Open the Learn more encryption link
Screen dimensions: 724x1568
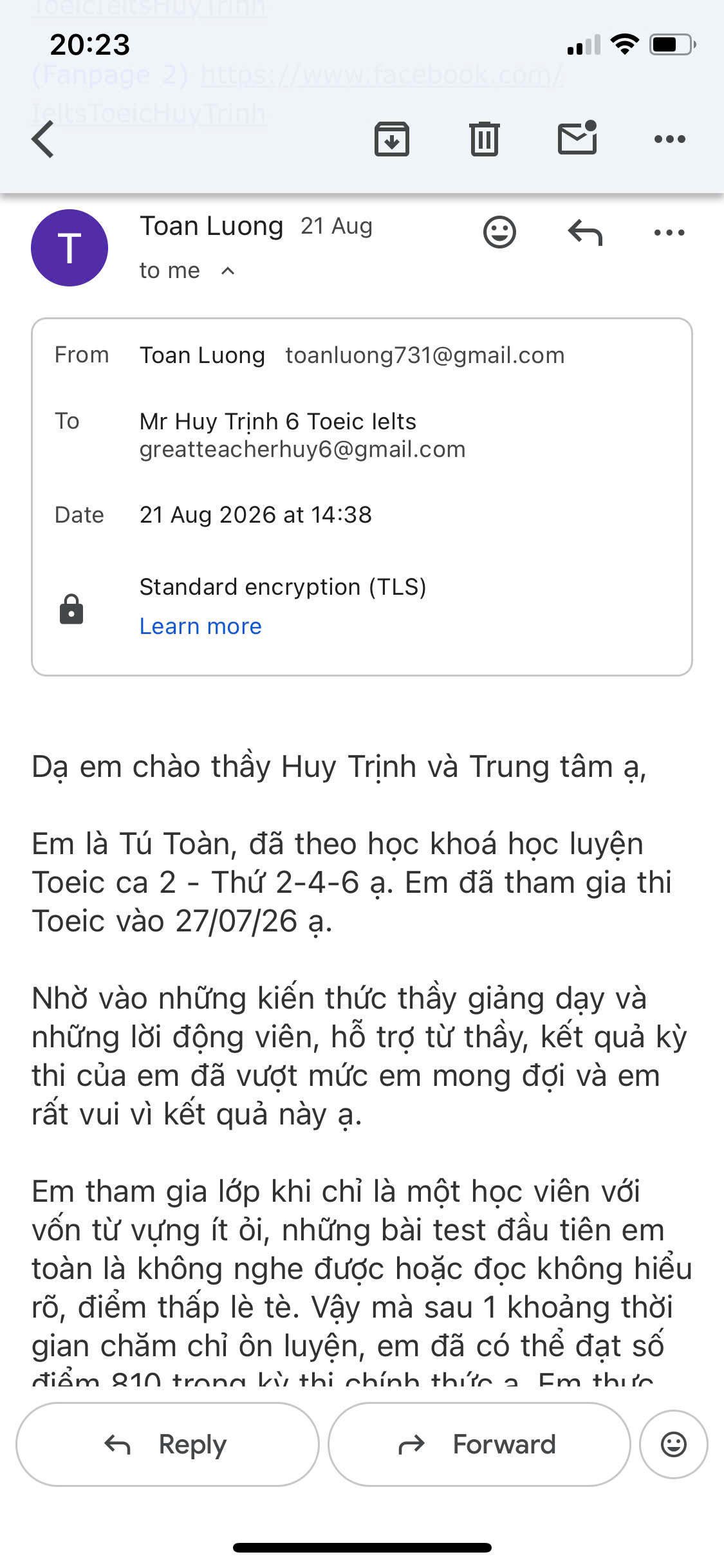coord(201,626)
